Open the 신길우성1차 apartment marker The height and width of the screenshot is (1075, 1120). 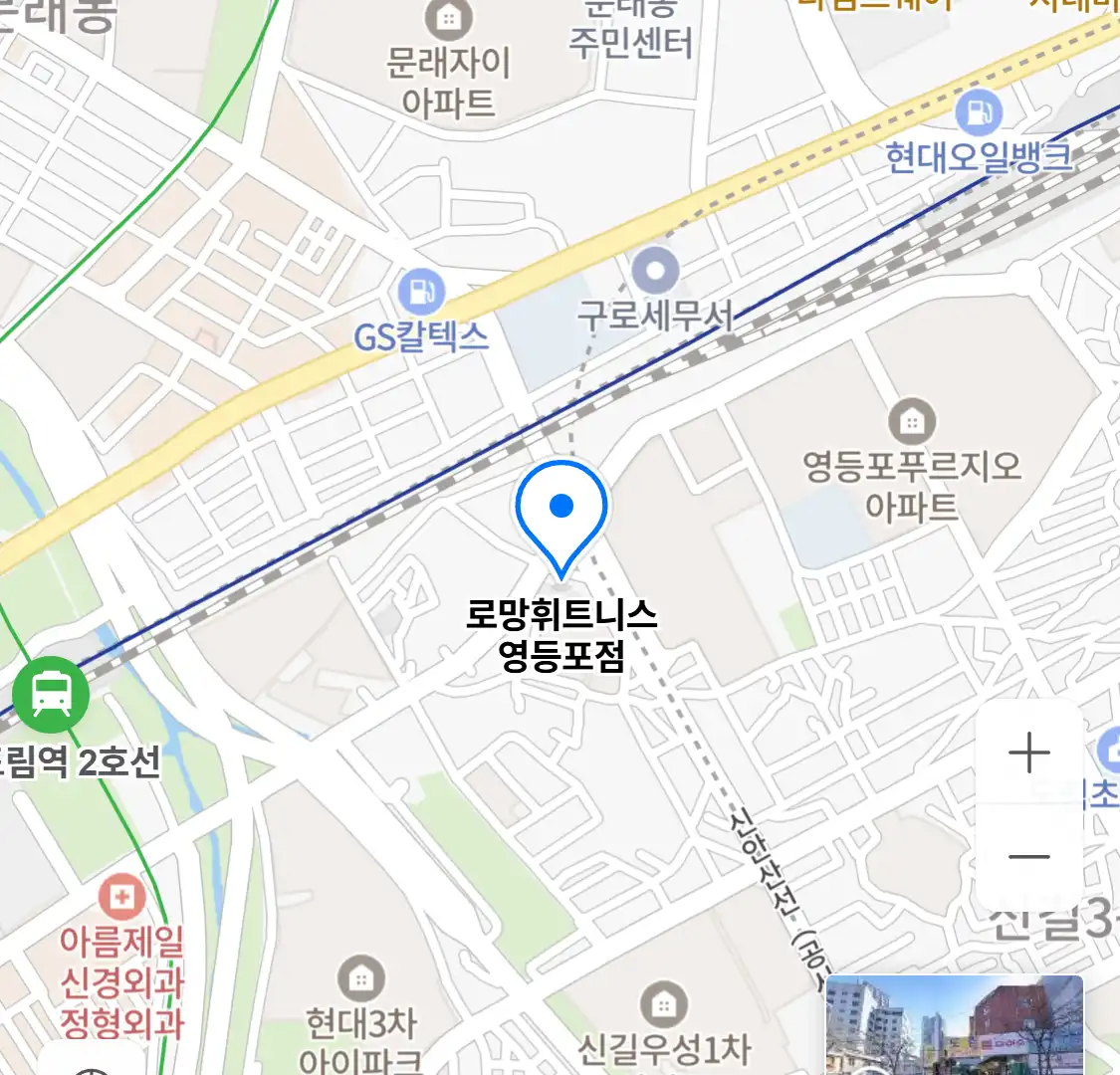663,1005
